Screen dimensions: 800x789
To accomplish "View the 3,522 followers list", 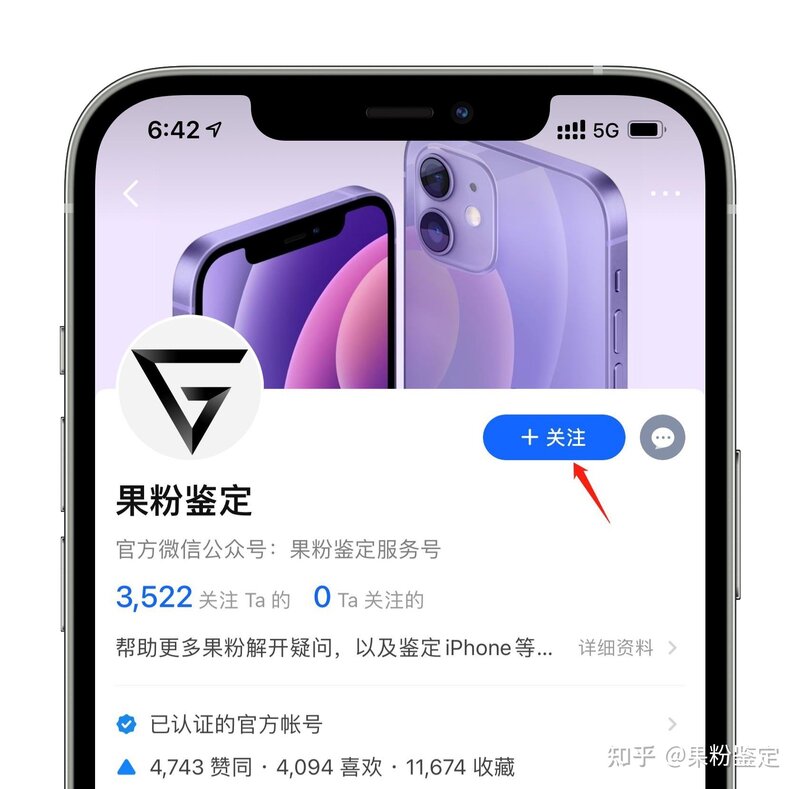I will pyautogui.click(x=202, y=598).
